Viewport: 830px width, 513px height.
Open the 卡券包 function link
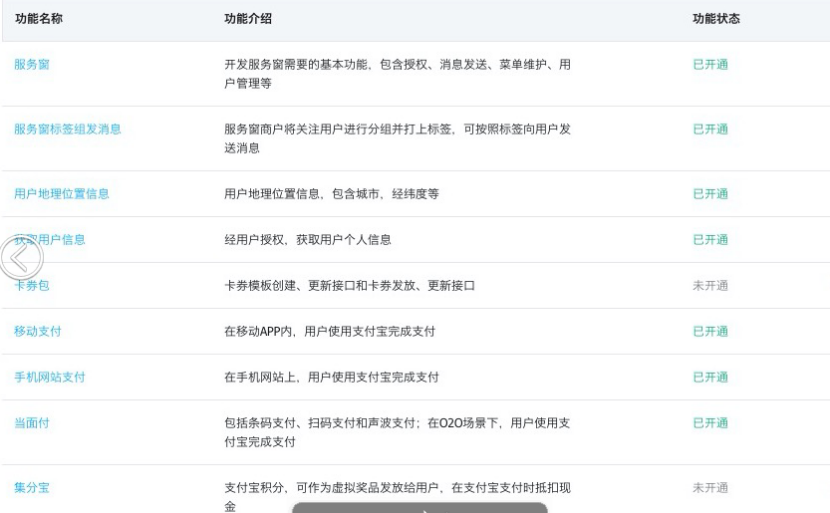[36, 286]
